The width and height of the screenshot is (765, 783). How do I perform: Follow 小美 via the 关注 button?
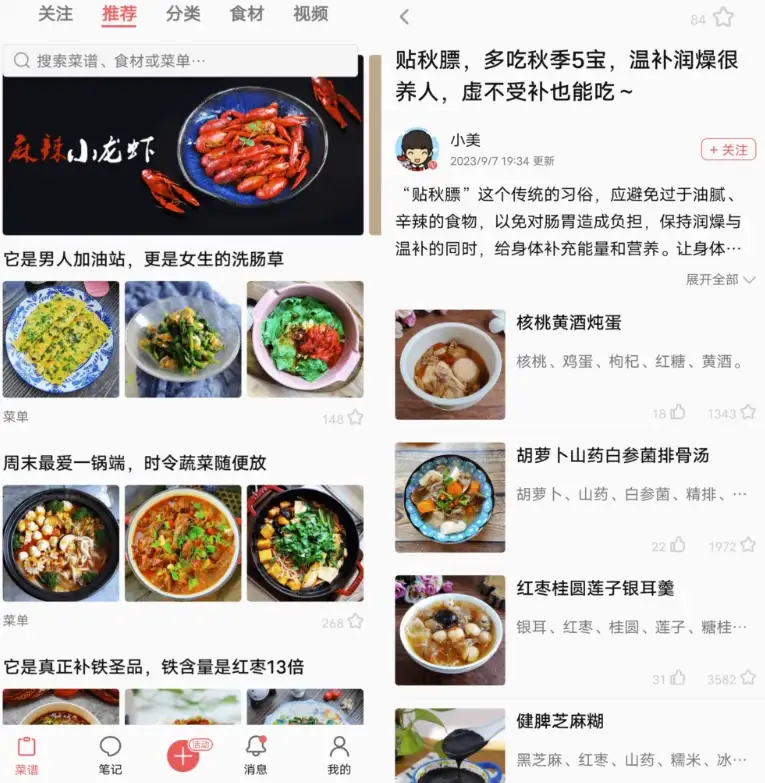point(727,148)
